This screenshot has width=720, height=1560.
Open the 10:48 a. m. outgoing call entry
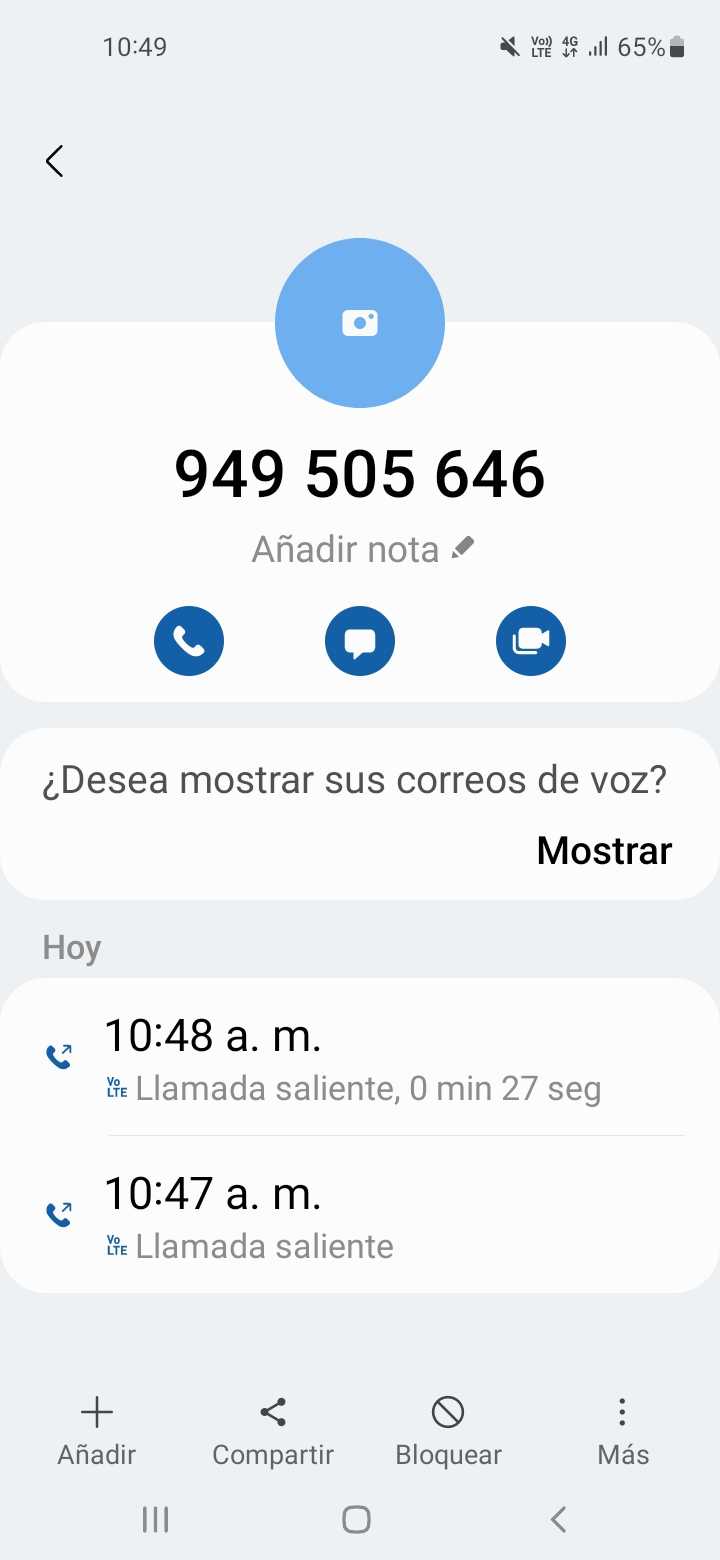(360, 1059)
